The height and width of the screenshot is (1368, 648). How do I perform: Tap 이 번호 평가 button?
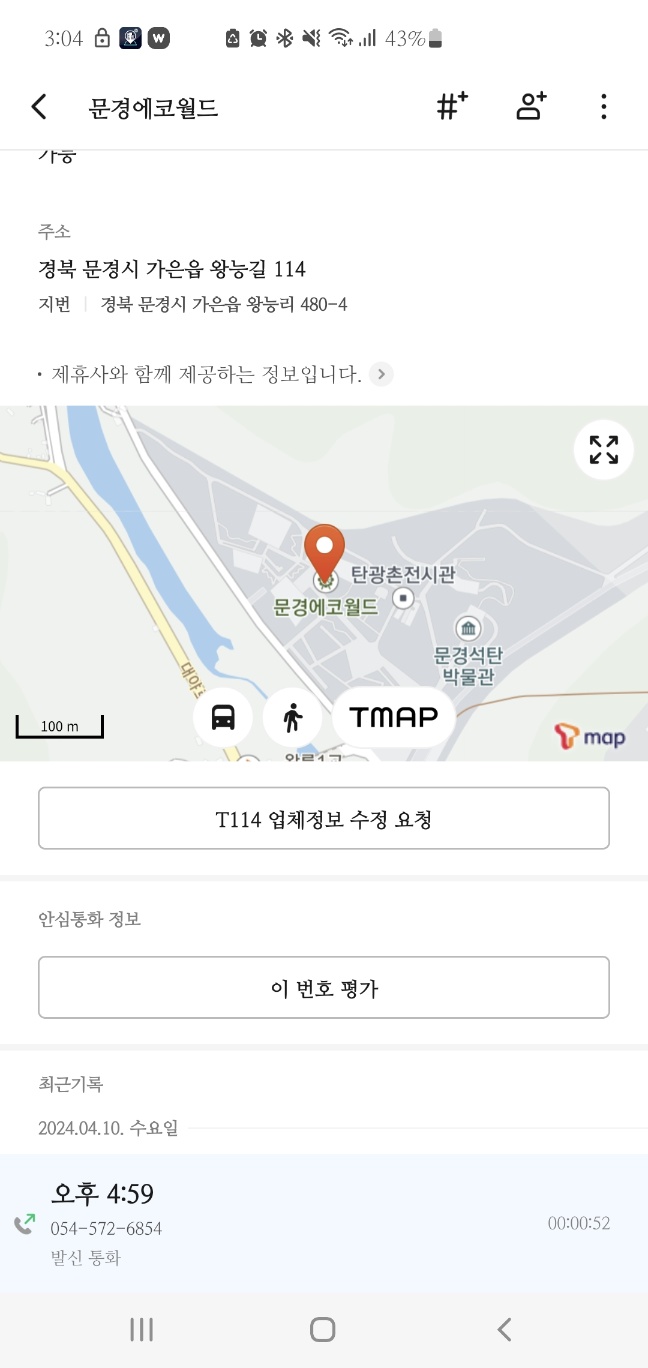tap(324, 988)
